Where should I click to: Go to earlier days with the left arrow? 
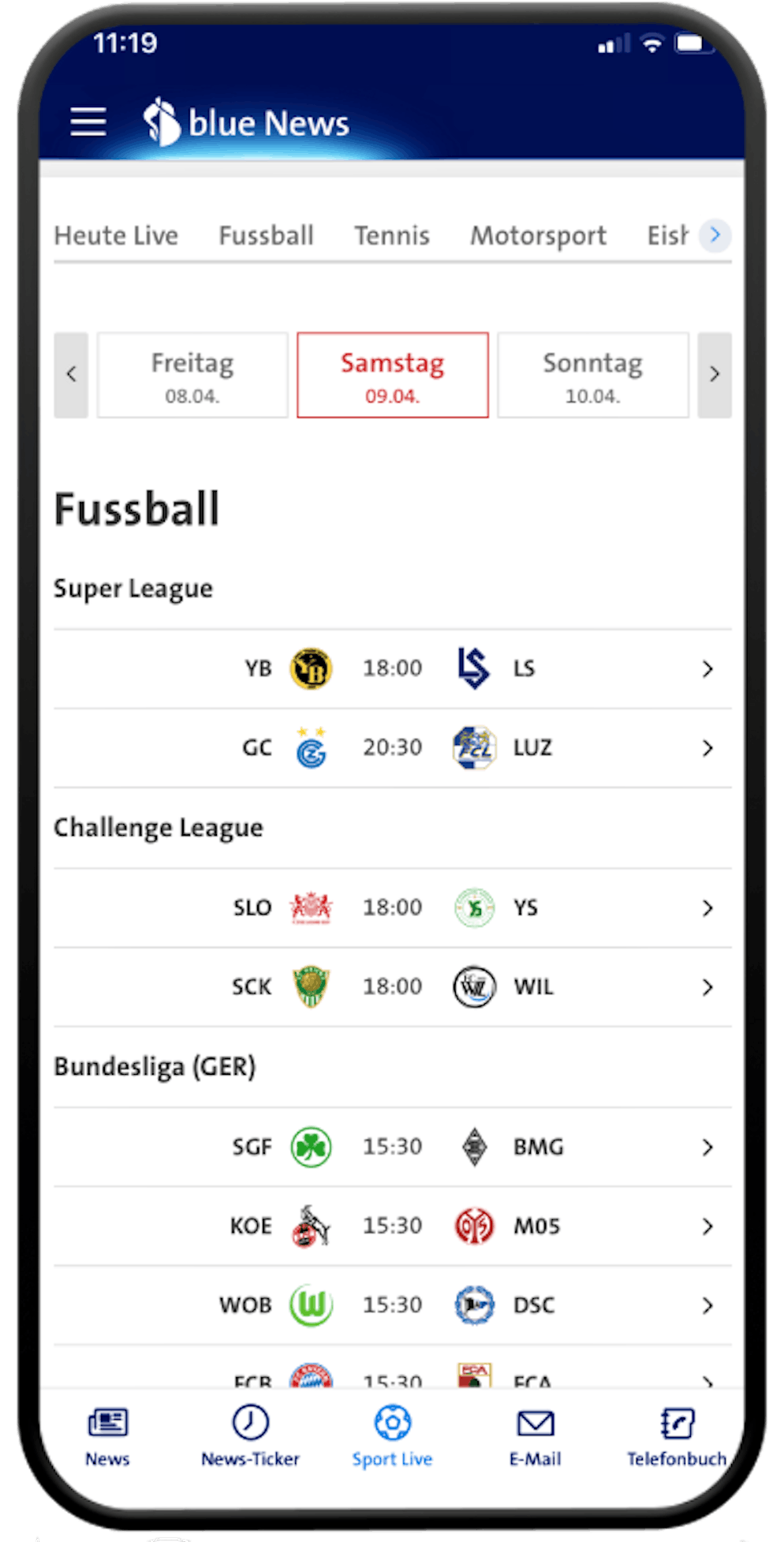[x=71, y=375]
